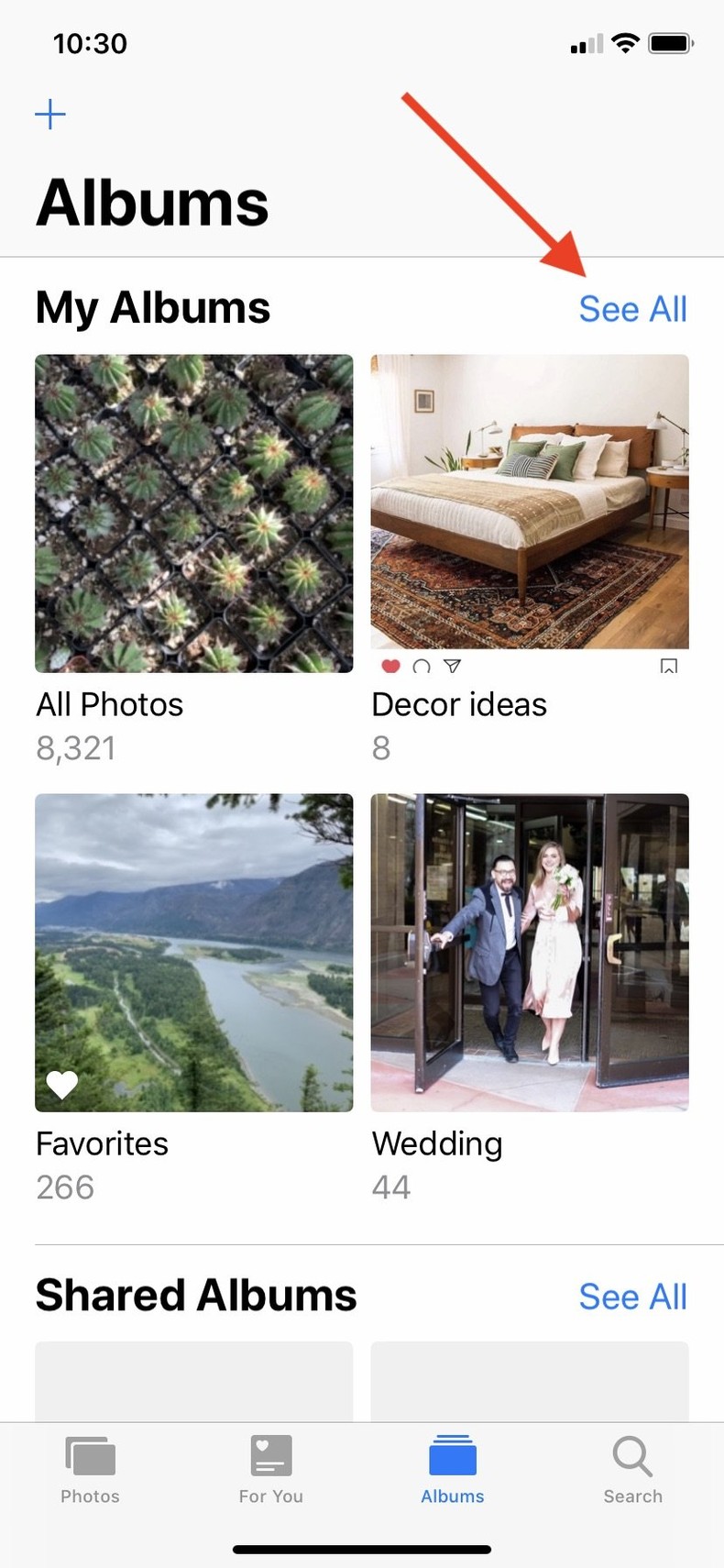Image resolution: width=724 pixels, height=1568 pixels.
Task: Open the All Photos album
Action: tap(193, 513)
